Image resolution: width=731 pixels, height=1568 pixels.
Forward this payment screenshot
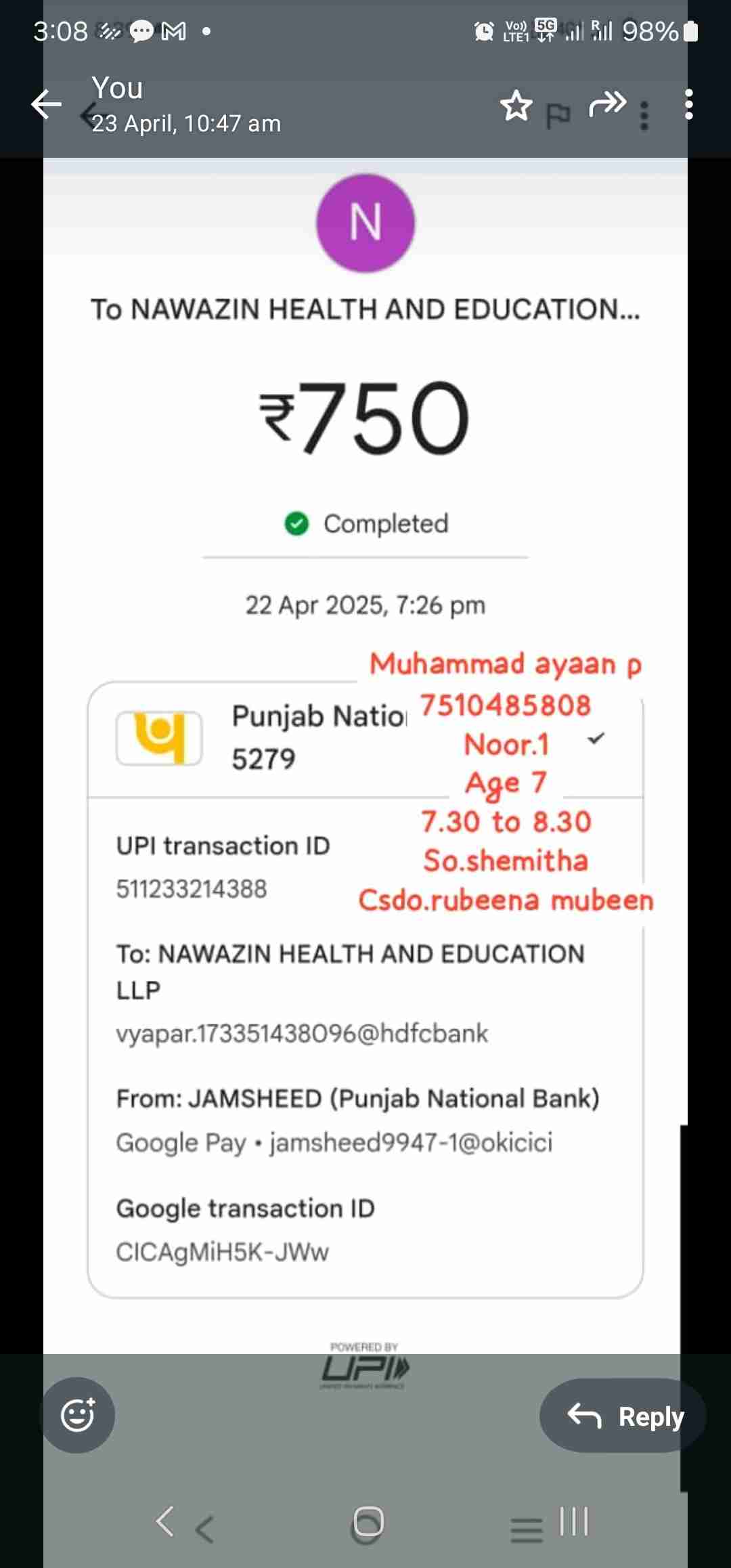pos(607,104)
